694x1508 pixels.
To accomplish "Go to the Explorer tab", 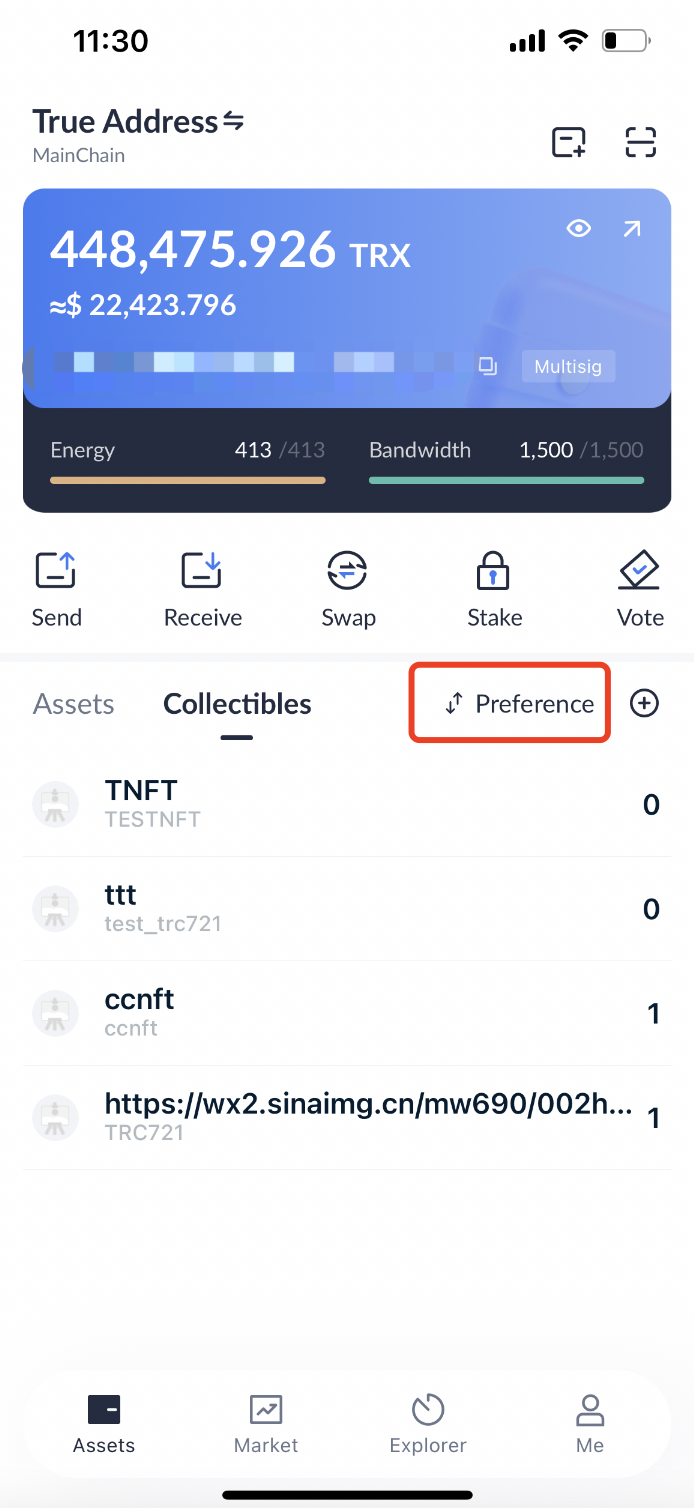I will pyautogui.click(x=428, y=1425).
